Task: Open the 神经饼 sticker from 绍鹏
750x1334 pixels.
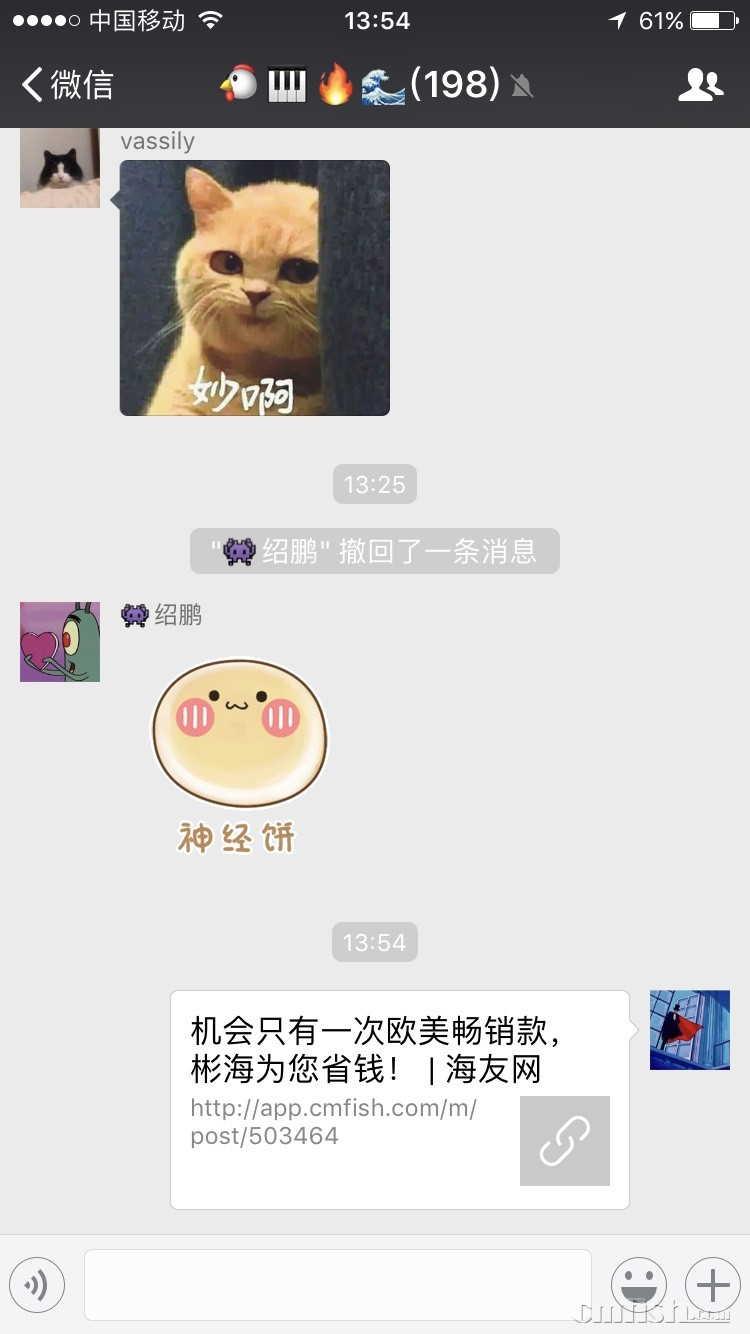Action: pyautogui.click(x=238, y=755)
